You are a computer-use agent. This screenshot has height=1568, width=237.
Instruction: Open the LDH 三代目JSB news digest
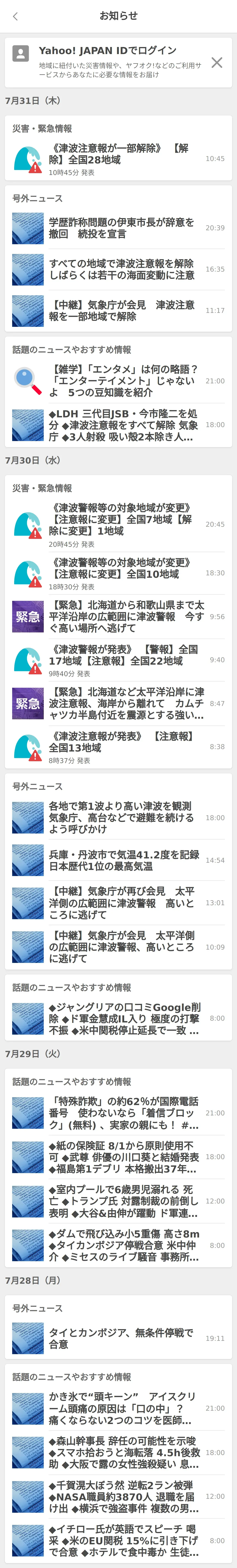pyautogui.click(x=119, y=425)
